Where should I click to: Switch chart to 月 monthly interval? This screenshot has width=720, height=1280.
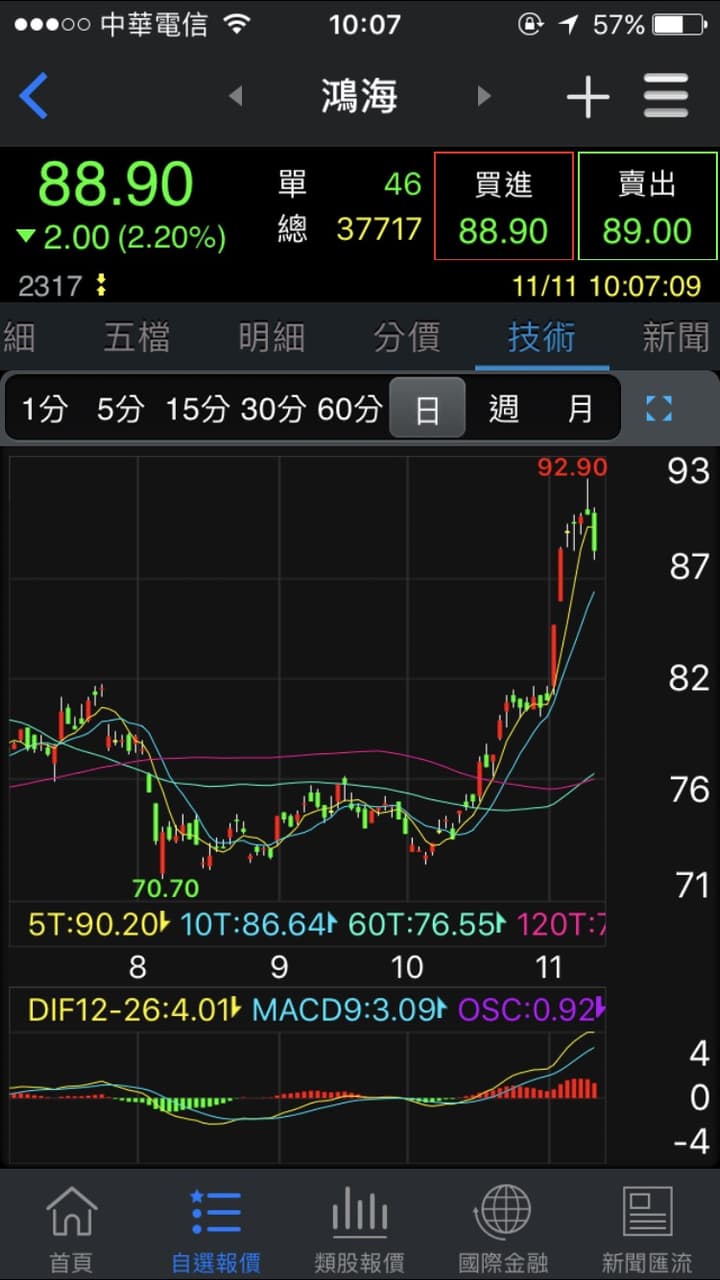tap(580, 408)
